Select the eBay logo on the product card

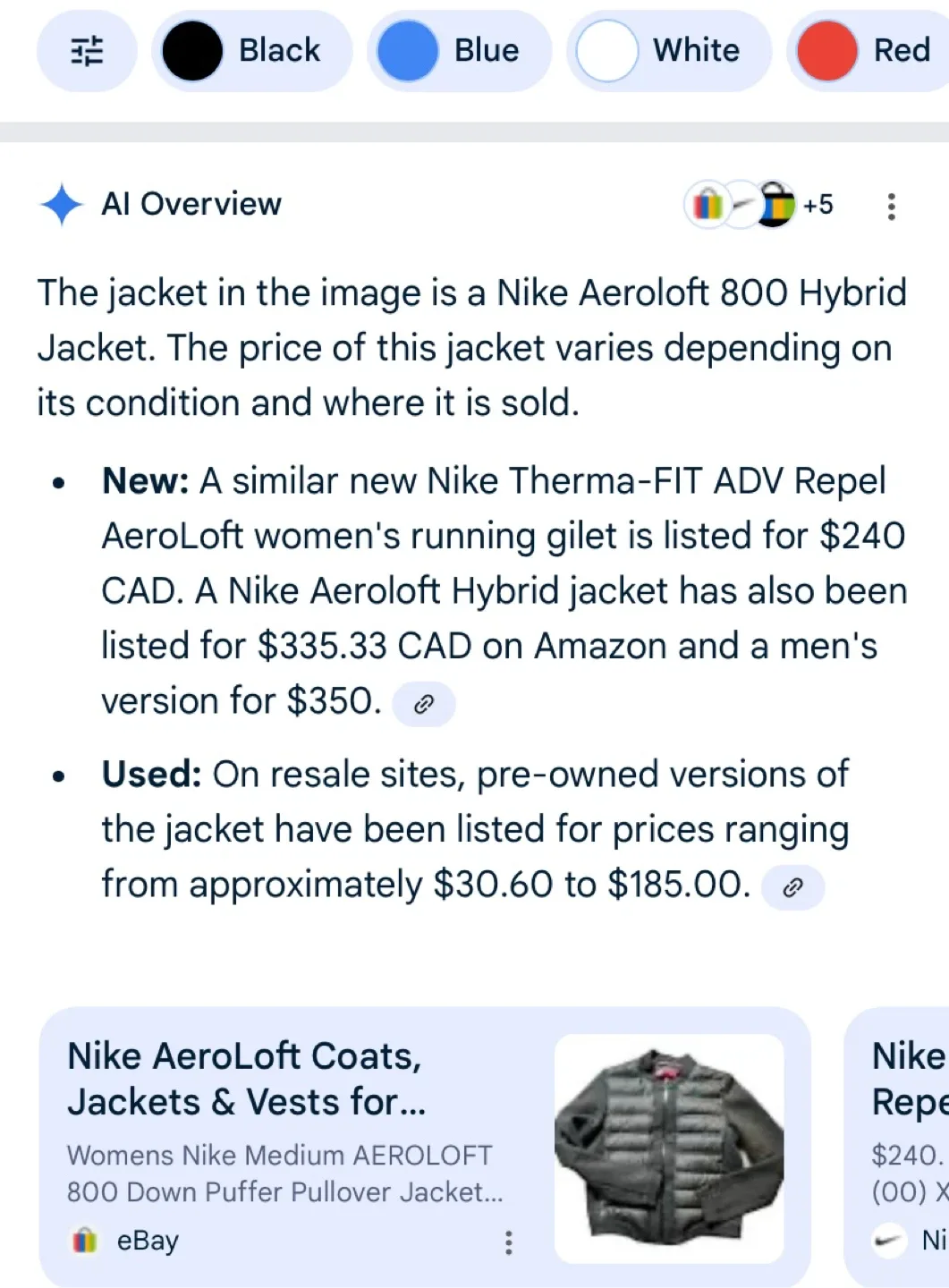click(x=84, y=1241)
